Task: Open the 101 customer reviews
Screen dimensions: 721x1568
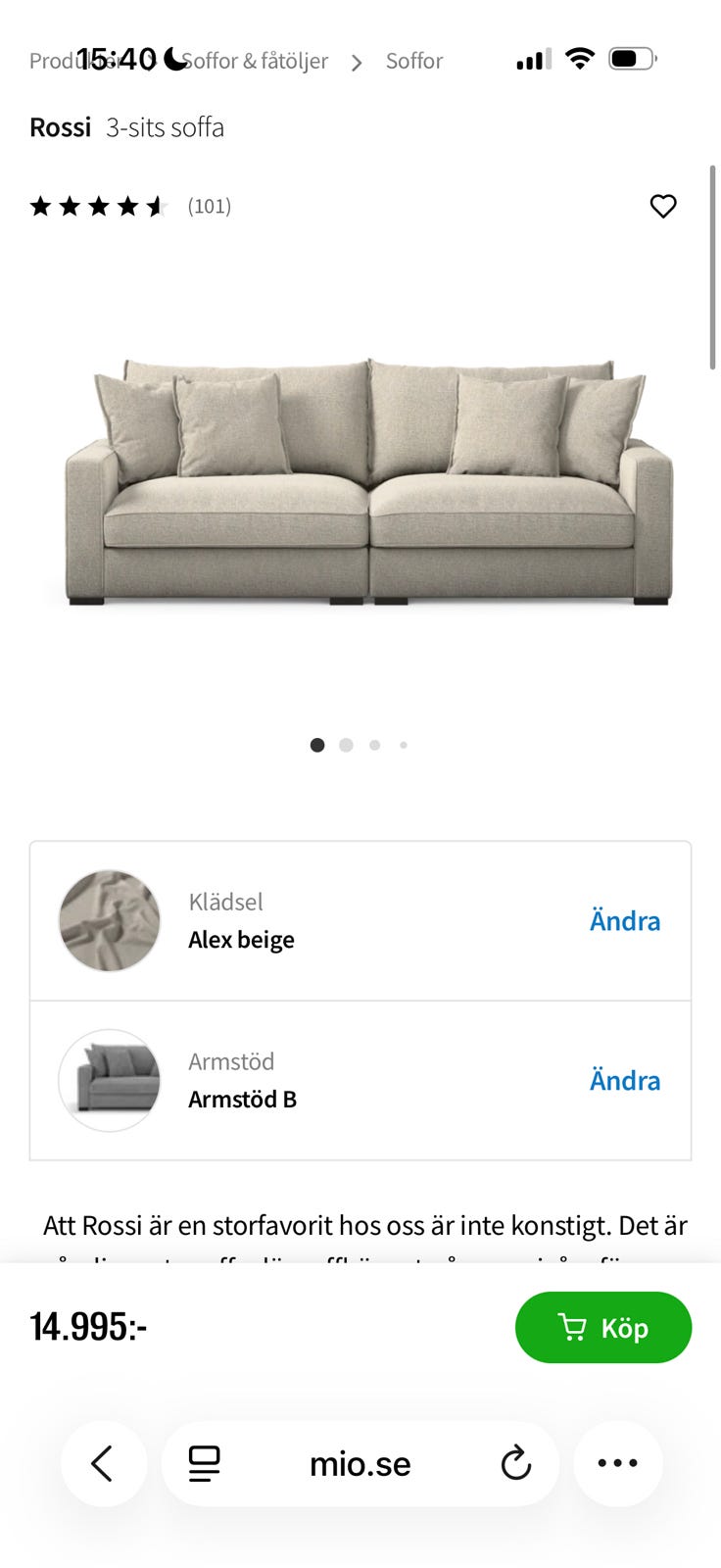Action: 209,207
